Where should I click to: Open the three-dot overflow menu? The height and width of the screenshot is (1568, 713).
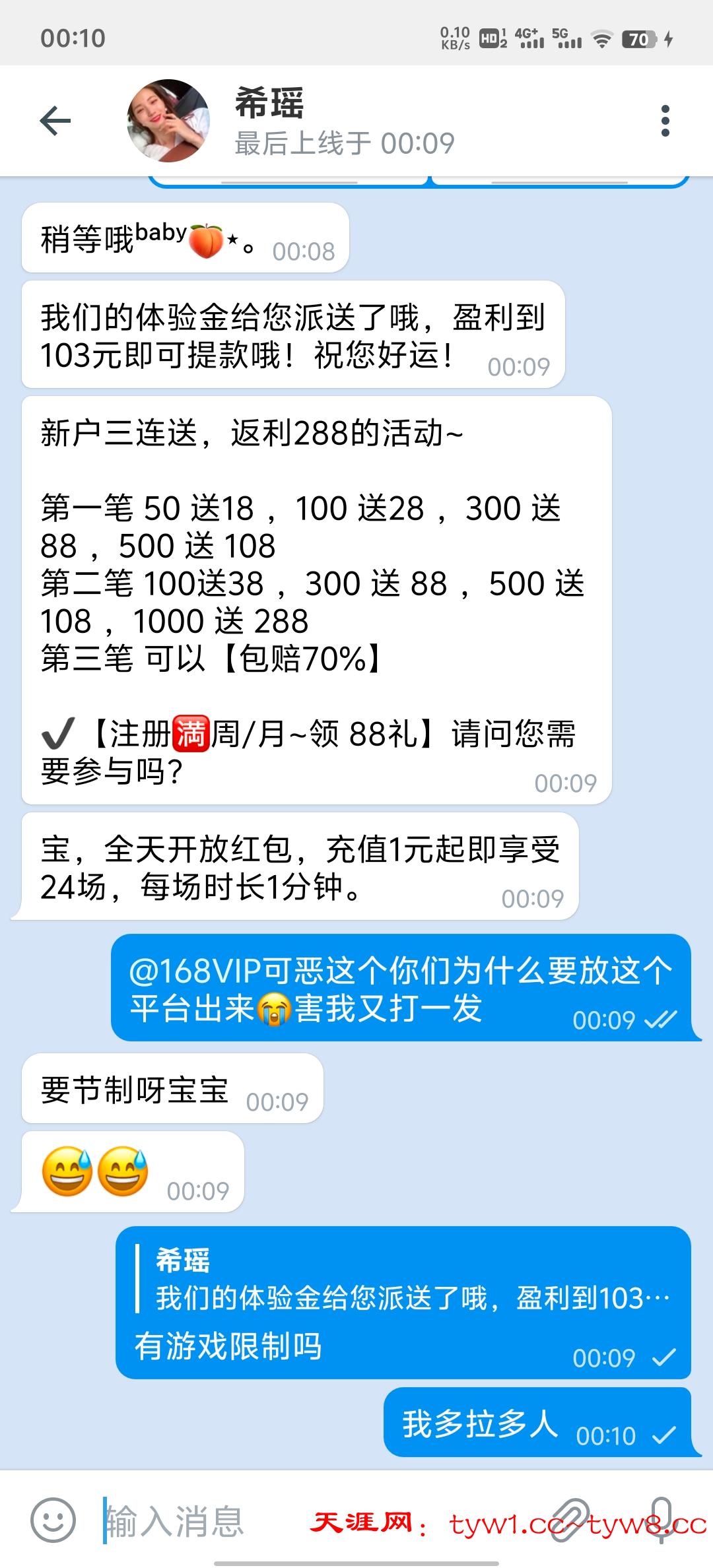click(x=665, y=121)
